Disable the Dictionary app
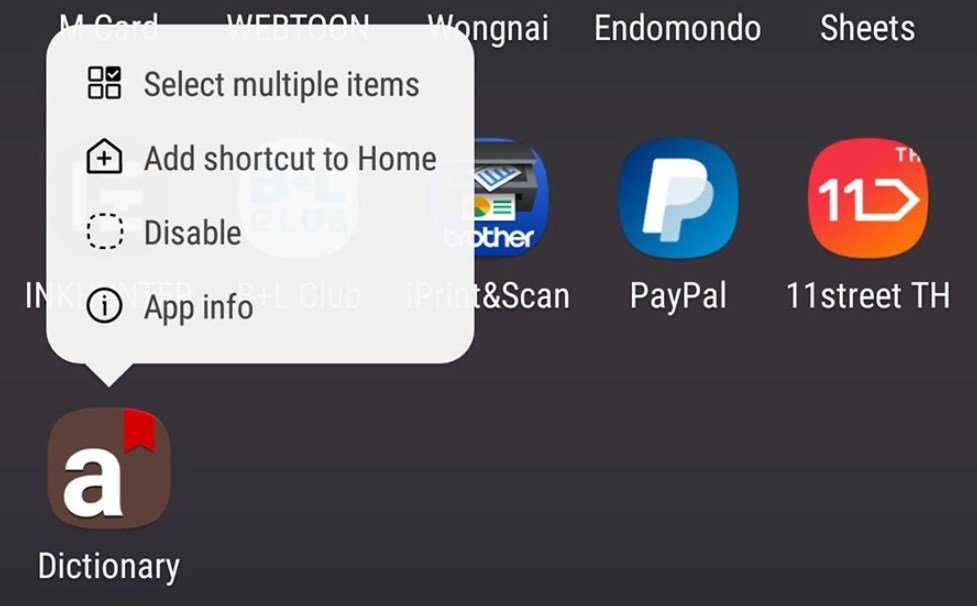977x606 pixels. [x=192, y=233]
